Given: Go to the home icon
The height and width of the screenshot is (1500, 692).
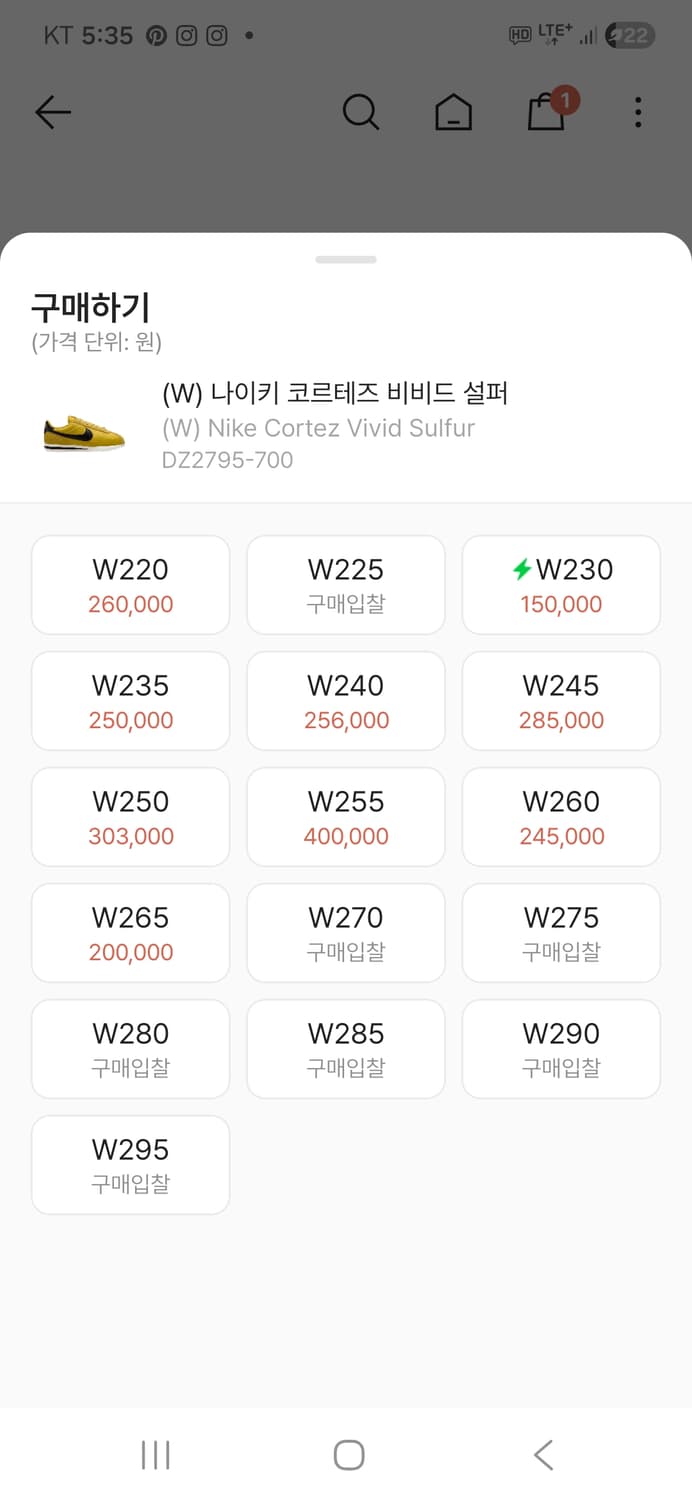Looking at the screenshot, I should [454, 112].
